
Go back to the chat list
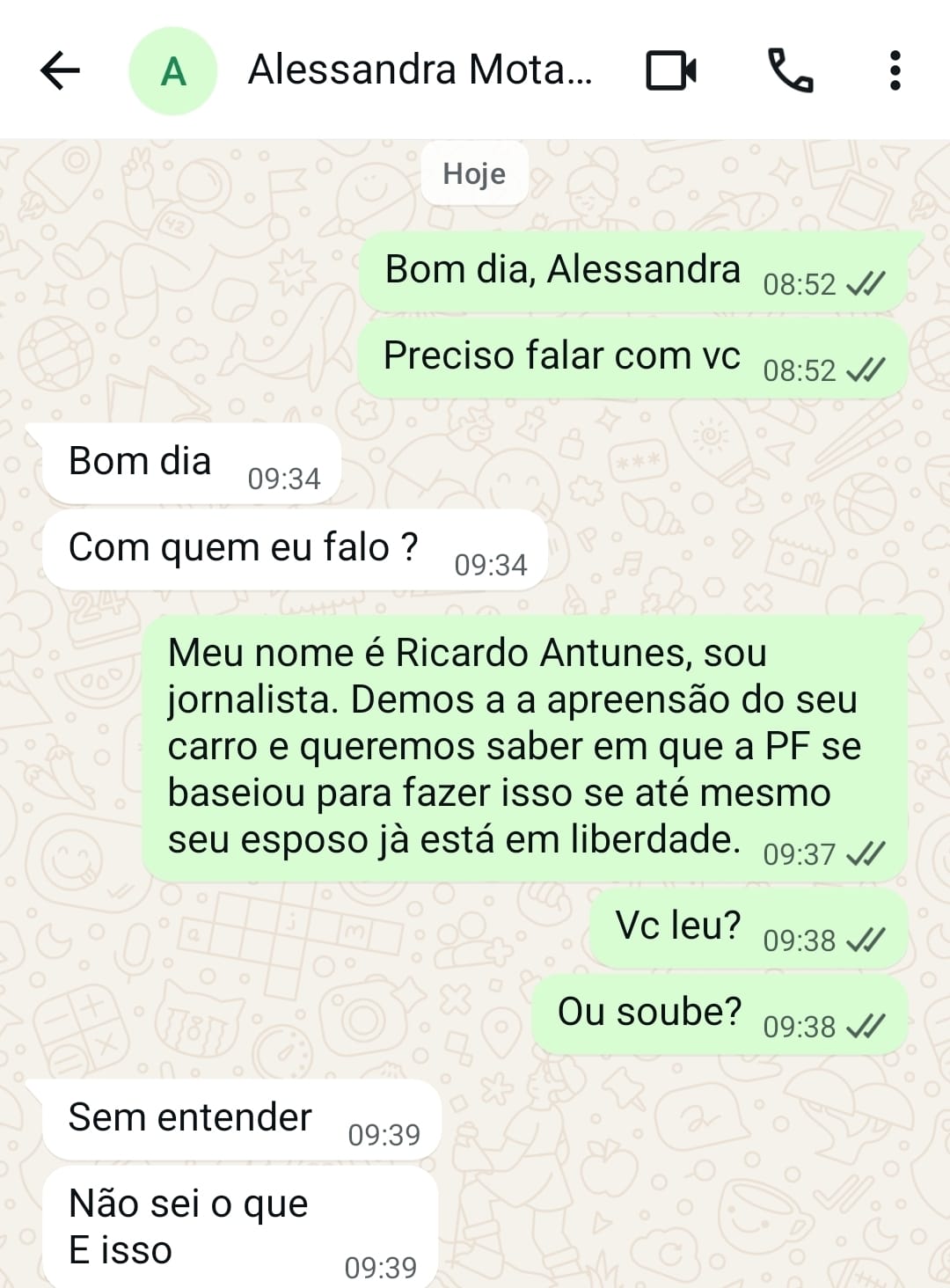[x=60, y=70]
